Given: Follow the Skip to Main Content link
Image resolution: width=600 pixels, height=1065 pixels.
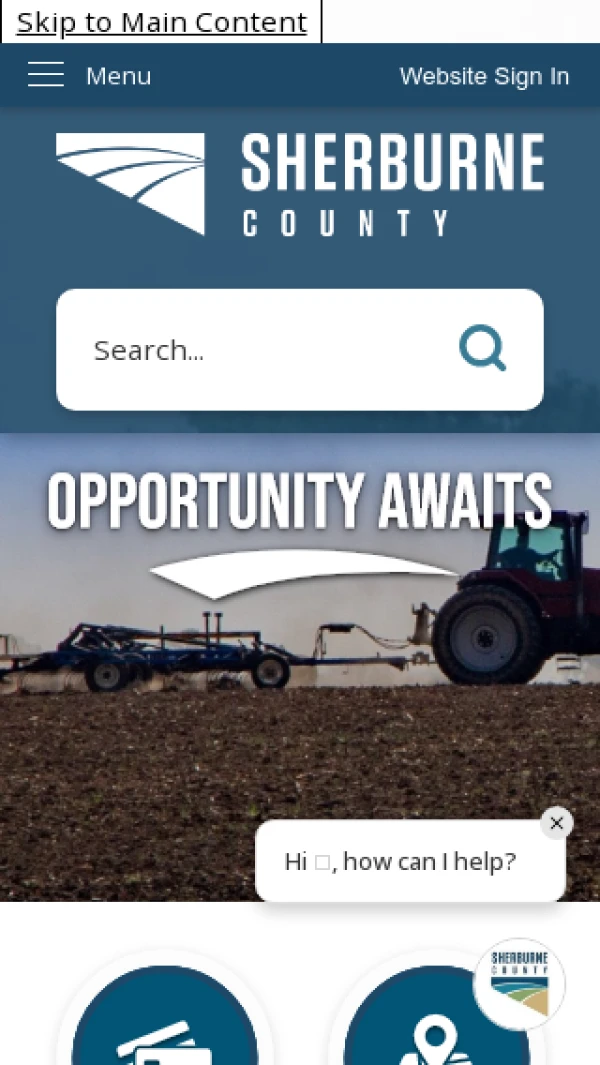Looking at the screenshot, I should (x=162, y=22).
